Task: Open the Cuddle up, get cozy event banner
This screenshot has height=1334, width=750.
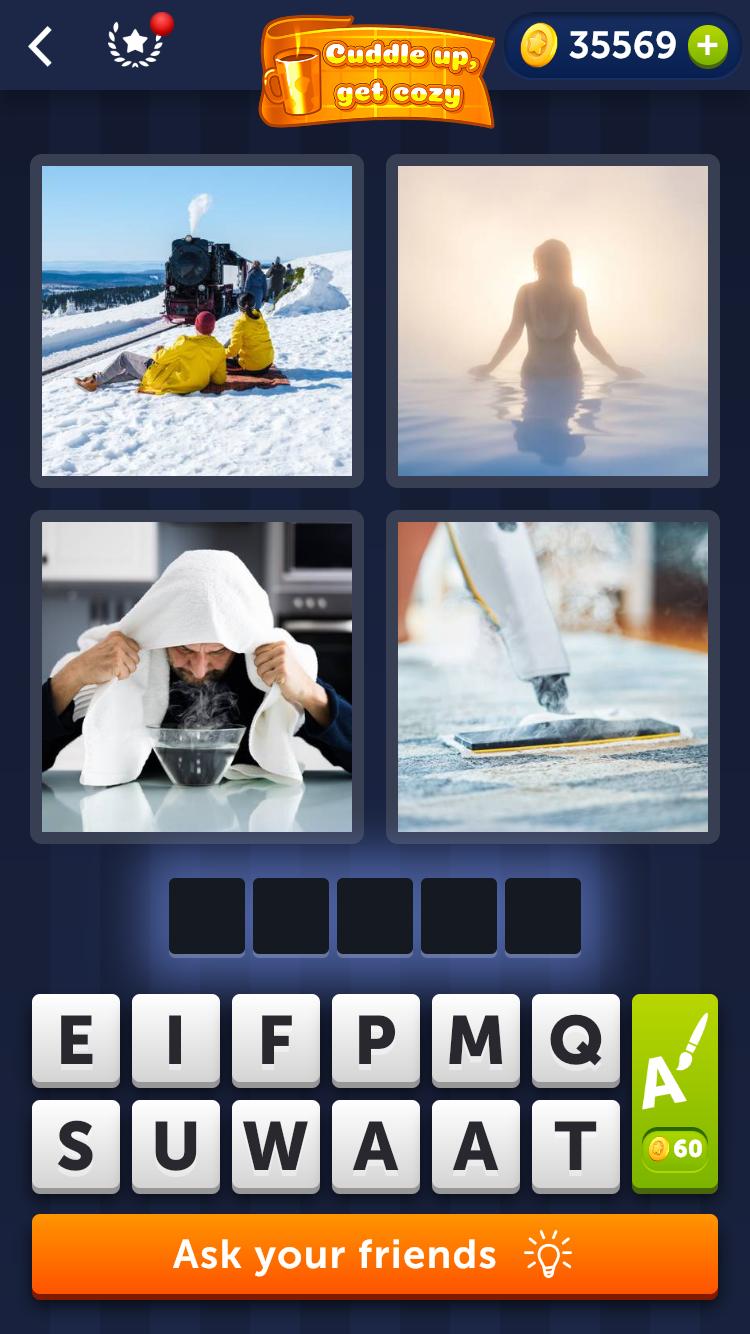Action: (378, 71)
